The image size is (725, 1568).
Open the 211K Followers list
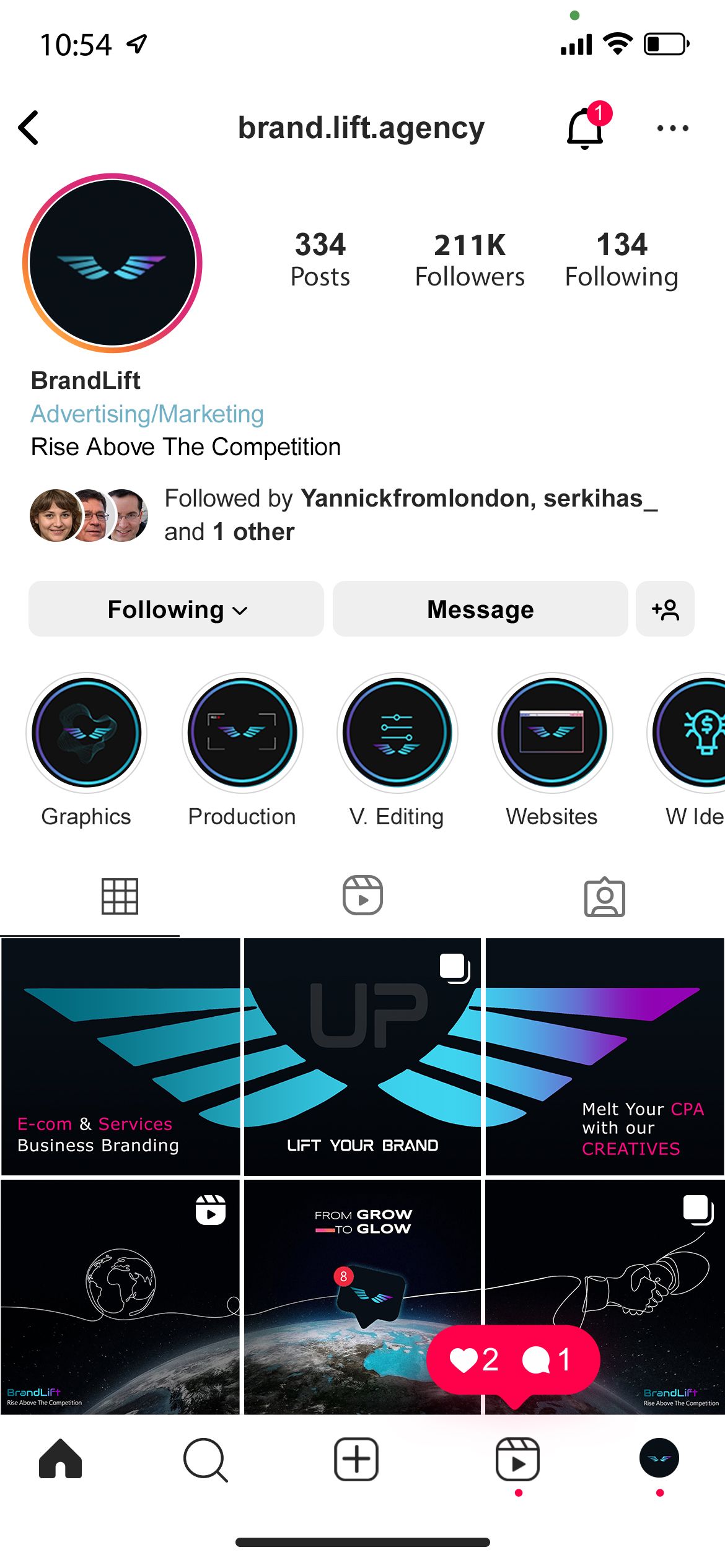tap(470, 260)
